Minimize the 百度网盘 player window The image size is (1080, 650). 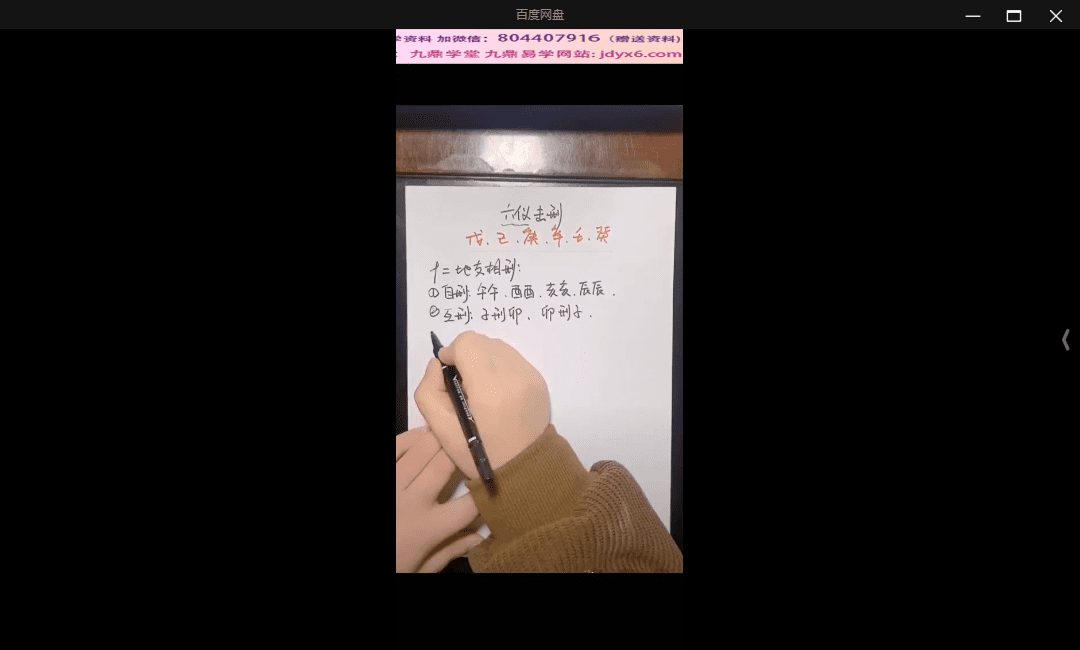click(x=972, y=15)
